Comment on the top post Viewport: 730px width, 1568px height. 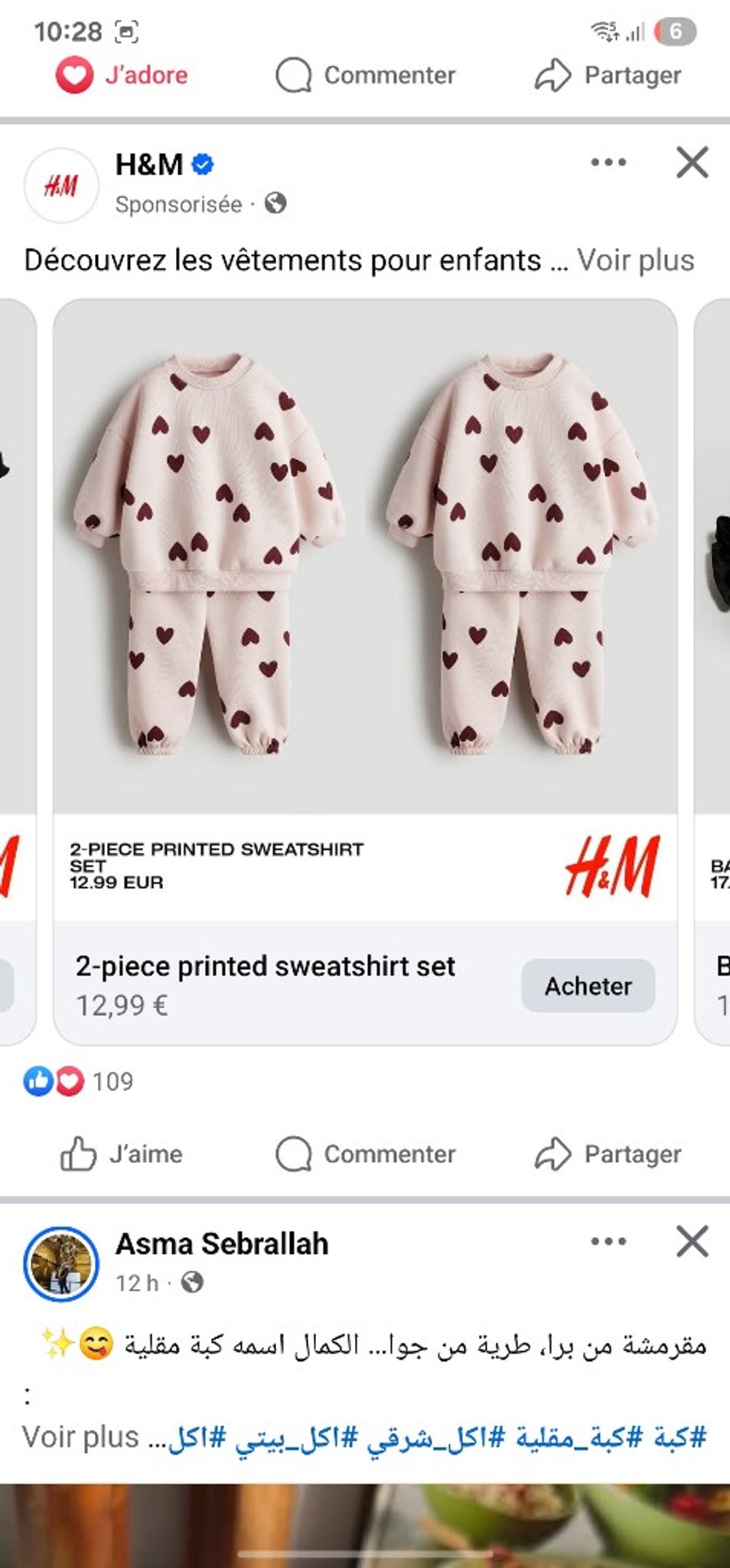[365, 75]
